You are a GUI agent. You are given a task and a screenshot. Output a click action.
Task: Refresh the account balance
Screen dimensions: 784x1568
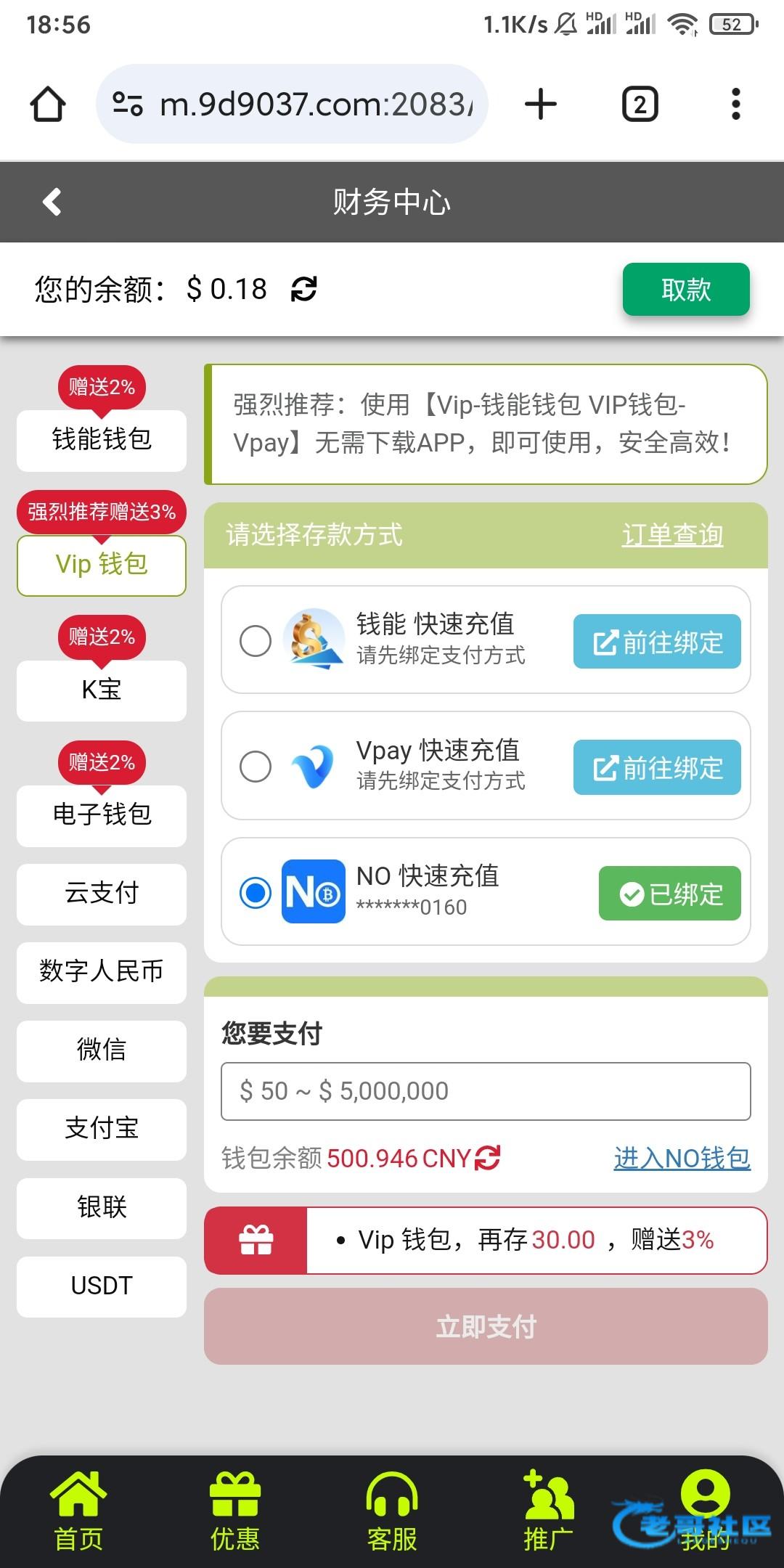tap(303, 289)
